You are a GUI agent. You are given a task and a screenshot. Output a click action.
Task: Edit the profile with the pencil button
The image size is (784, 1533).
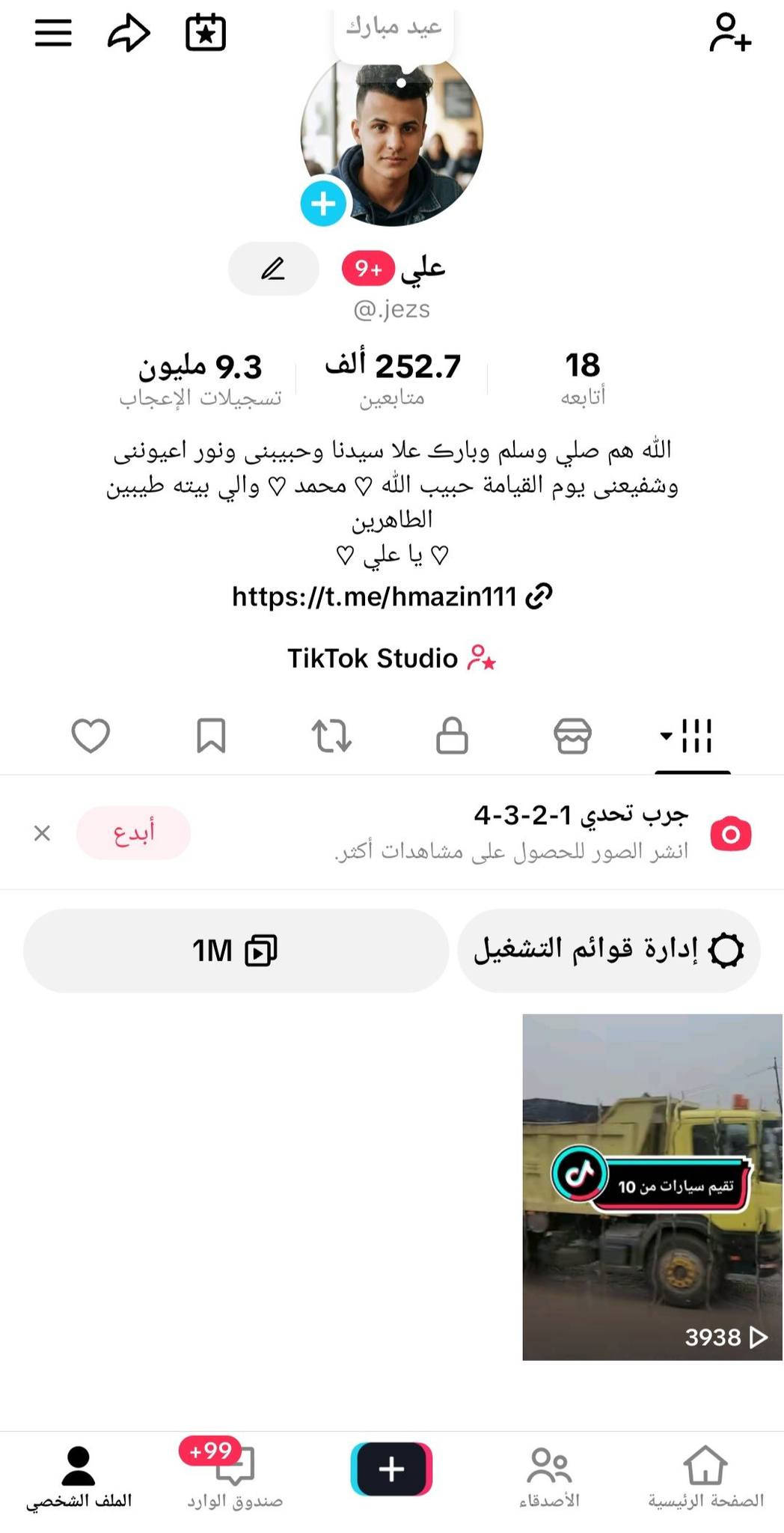tap(273, 269)
